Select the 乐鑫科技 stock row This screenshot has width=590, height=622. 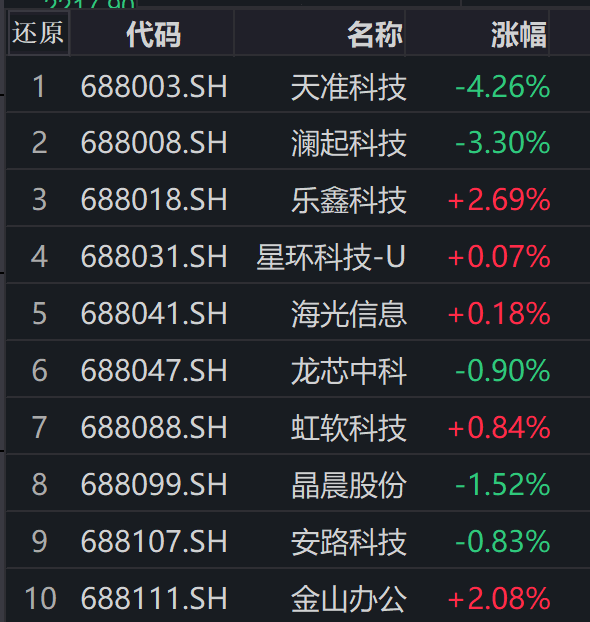298,198
